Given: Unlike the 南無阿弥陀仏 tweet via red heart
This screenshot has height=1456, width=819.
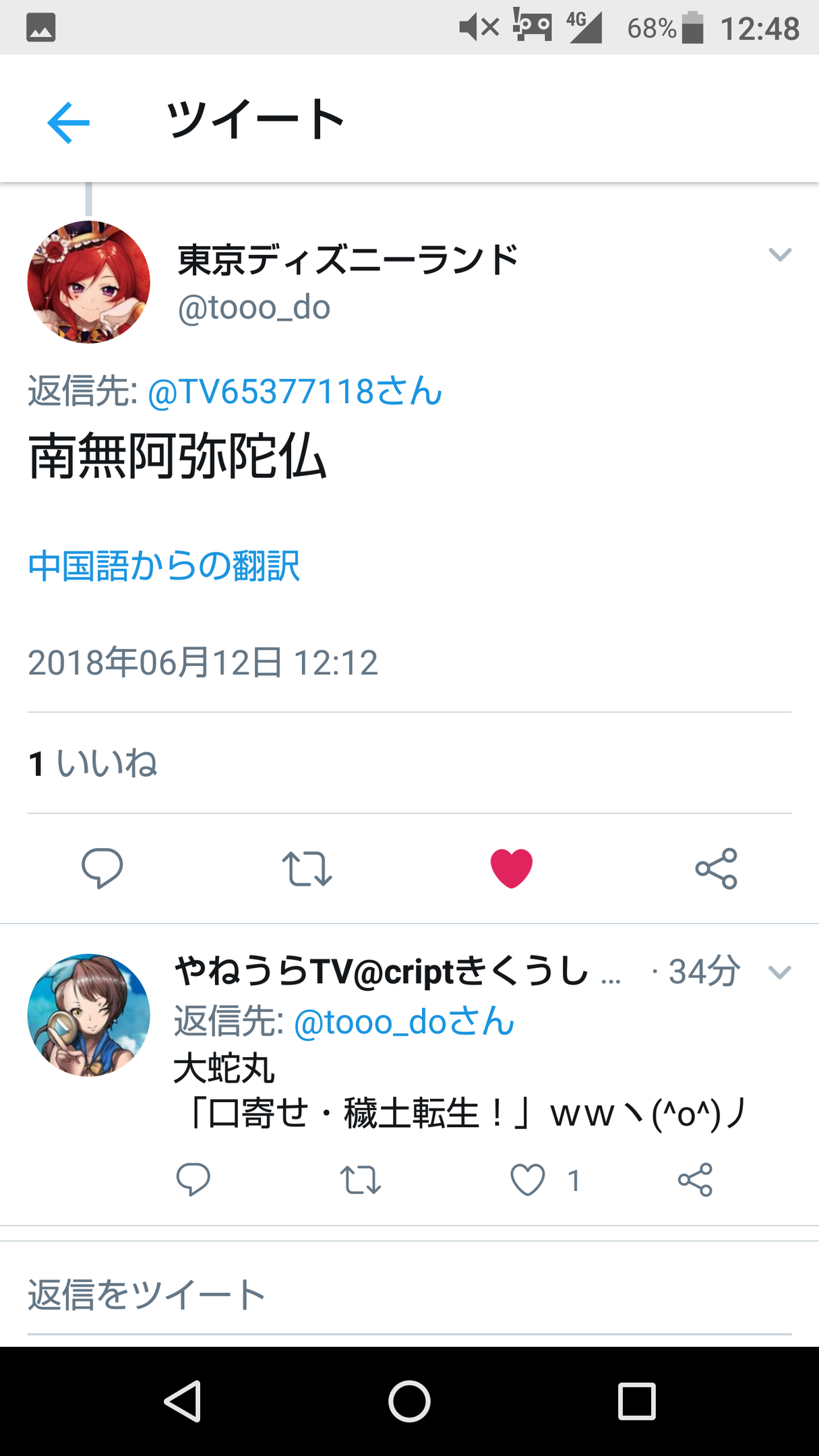Looking at the screenshot, I should [x=511, y=868].
